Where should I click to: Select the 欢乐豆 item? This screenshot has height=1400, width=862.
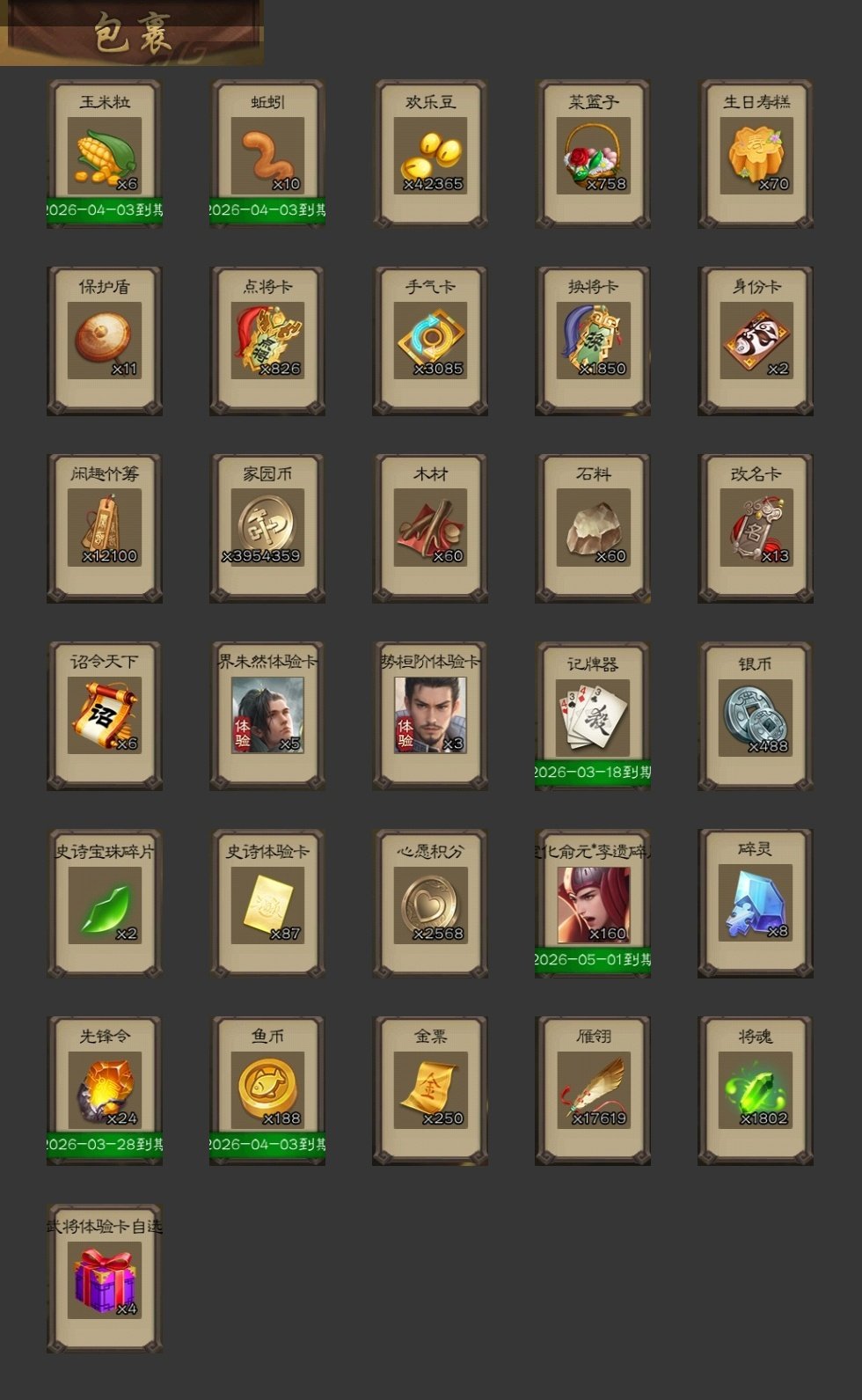pyautogui.click(x=430, y=155)
